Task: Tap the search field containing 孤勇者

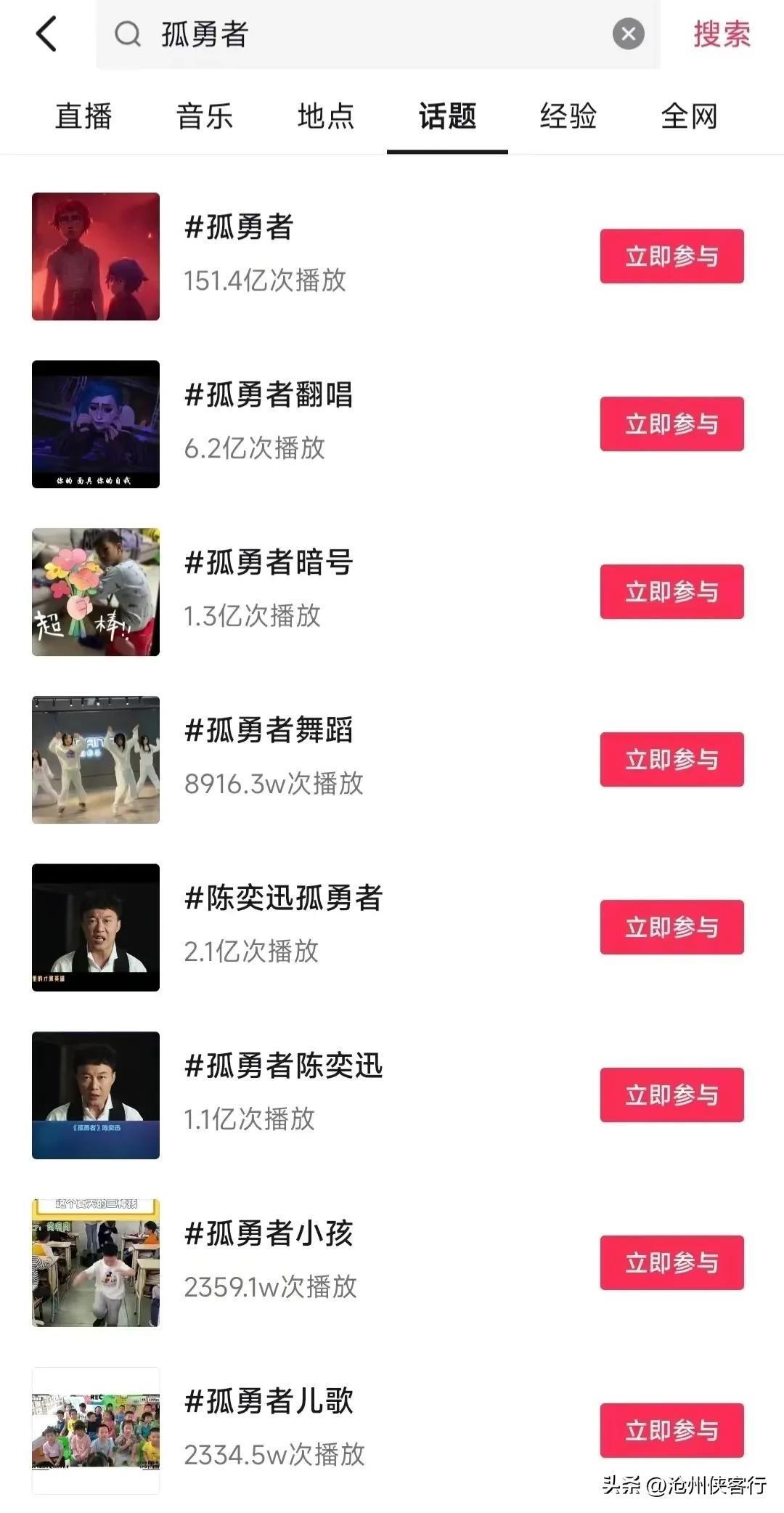Action: 363,34
